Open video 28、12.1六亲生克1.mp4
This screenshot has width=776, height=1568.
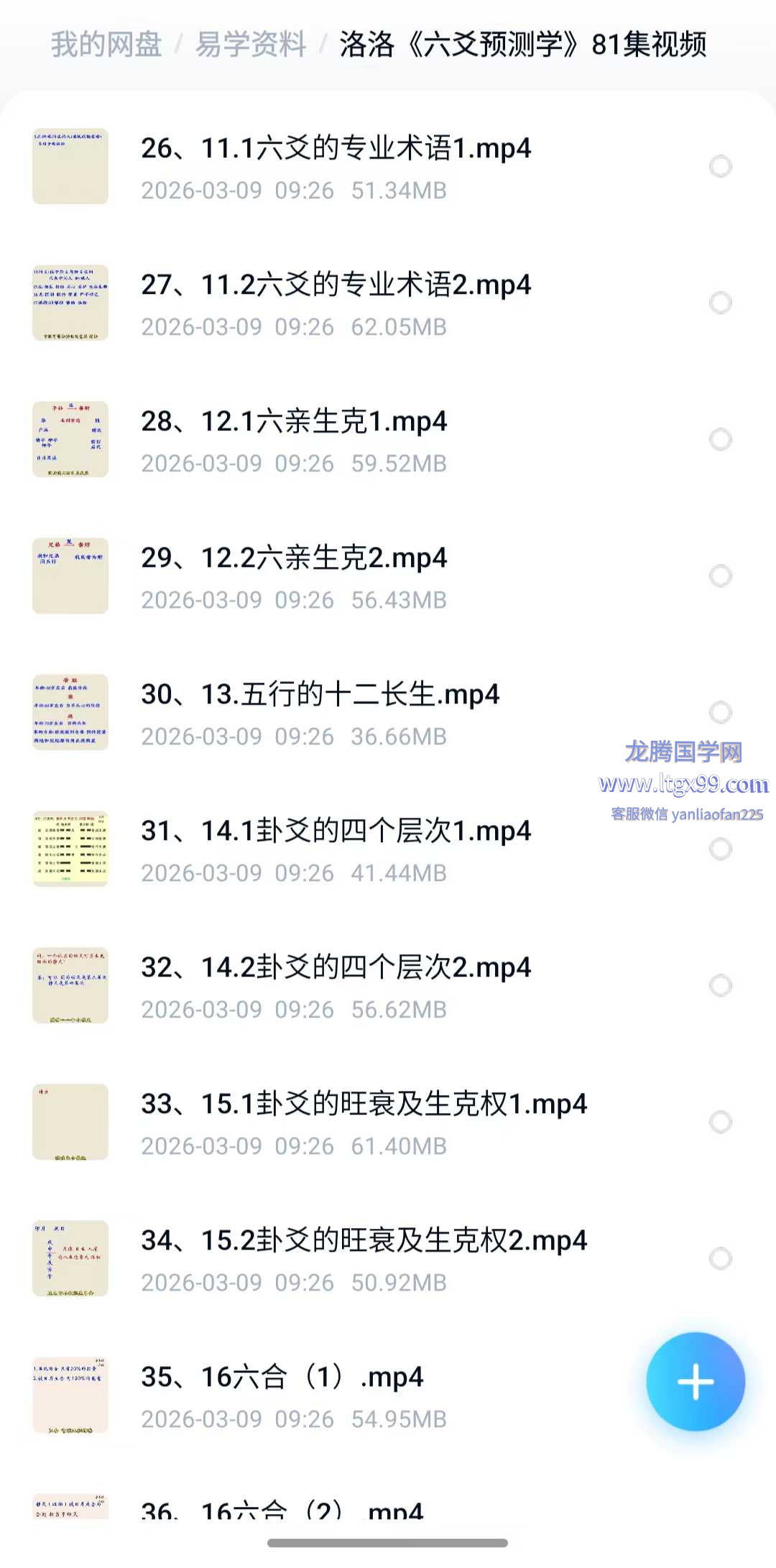294,422
